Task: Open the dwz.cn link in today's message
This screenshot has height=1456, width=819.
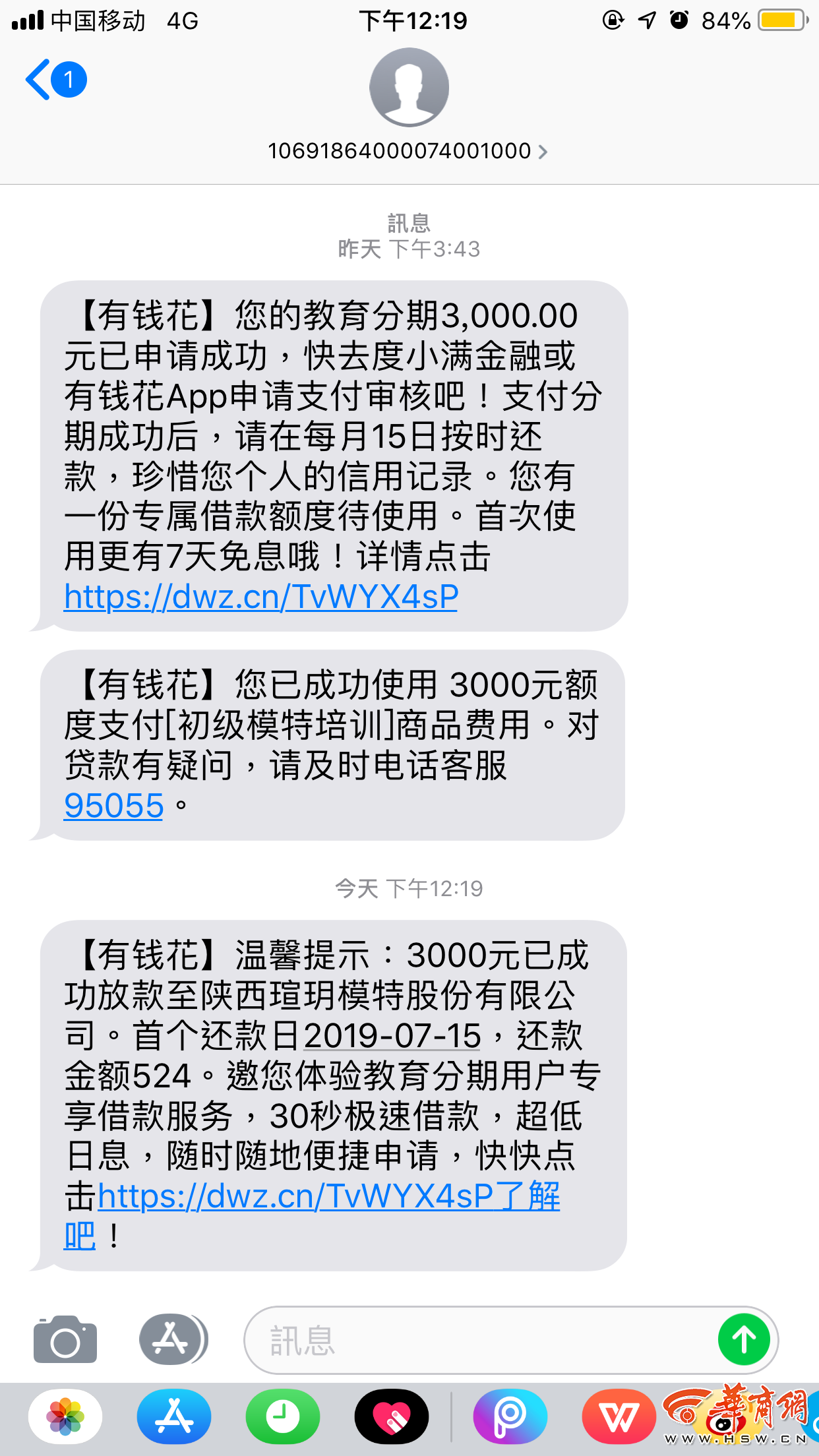Action: pos(328,1196)
